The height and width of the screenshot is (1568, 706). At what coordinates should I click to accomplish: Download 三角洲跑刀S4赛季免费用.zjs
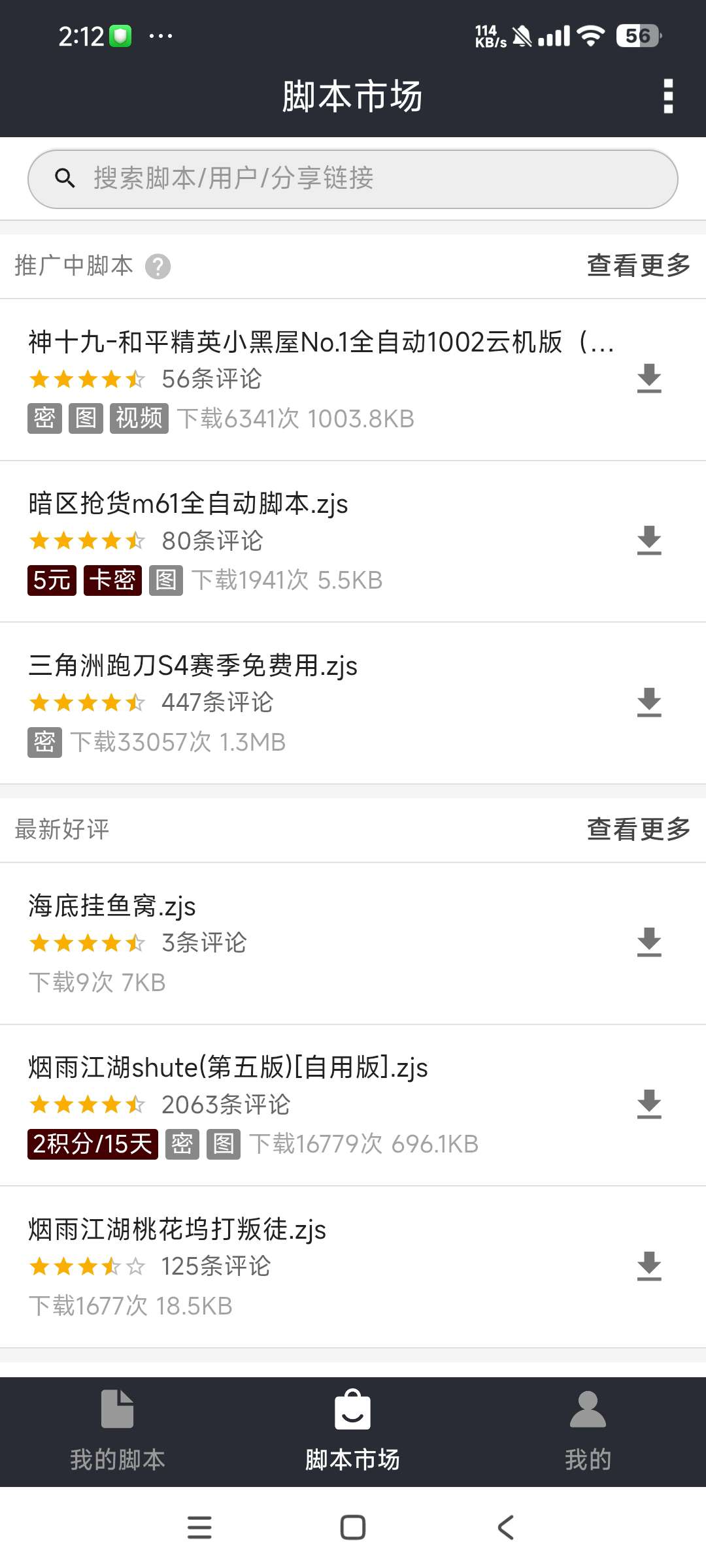pos(649,703)
